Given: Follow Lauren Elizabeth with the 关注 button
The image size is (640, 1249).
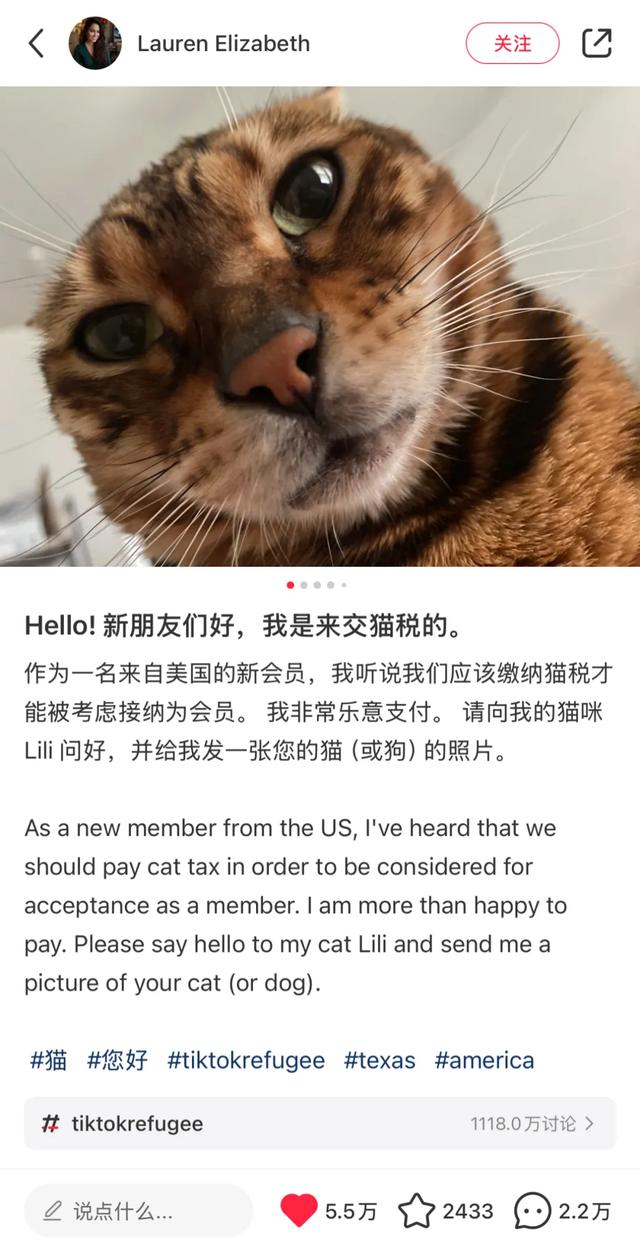Looking at the screenshot, I should click(x=512, y=43).
